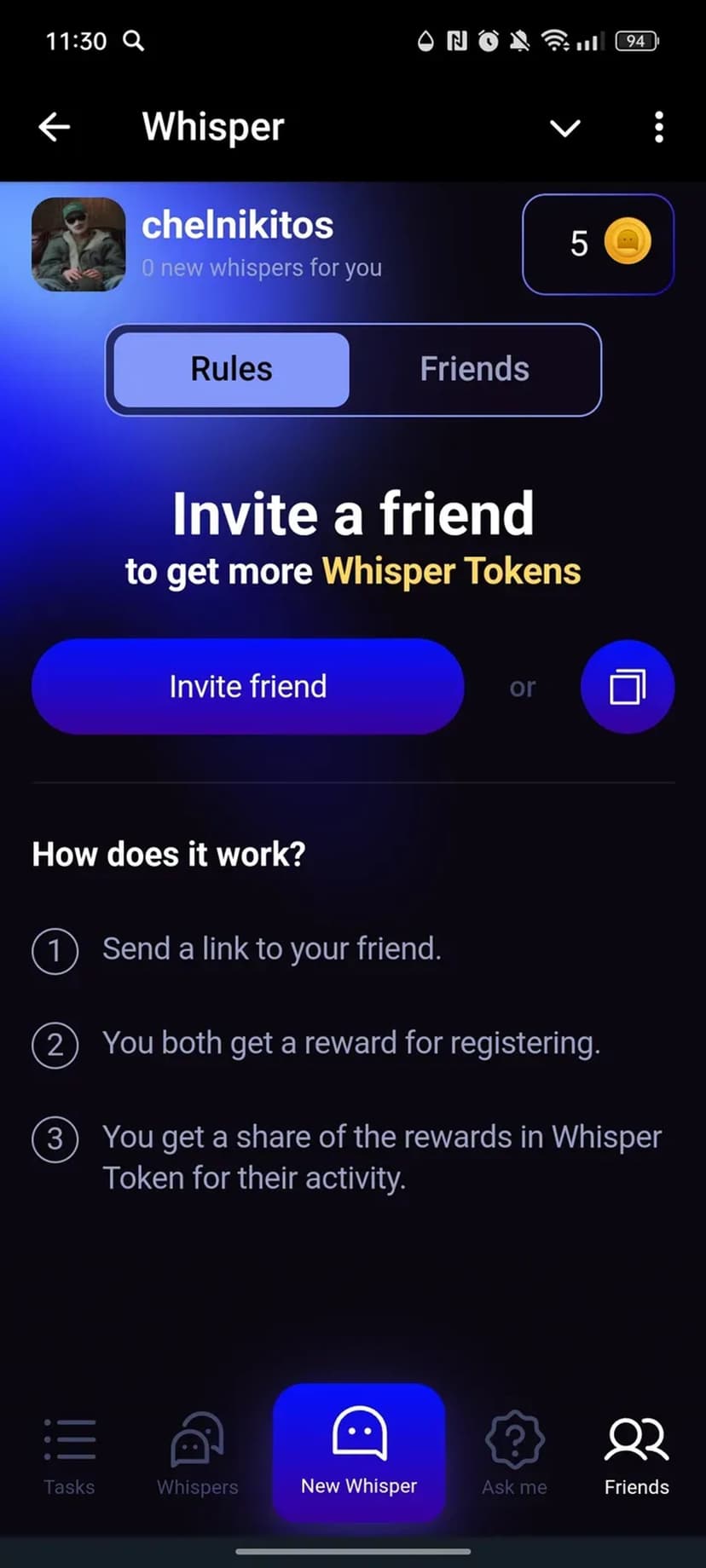Select the Rules segment
Image resolution: width=706 pixels, height=1568 pixels.
[231, 369]
